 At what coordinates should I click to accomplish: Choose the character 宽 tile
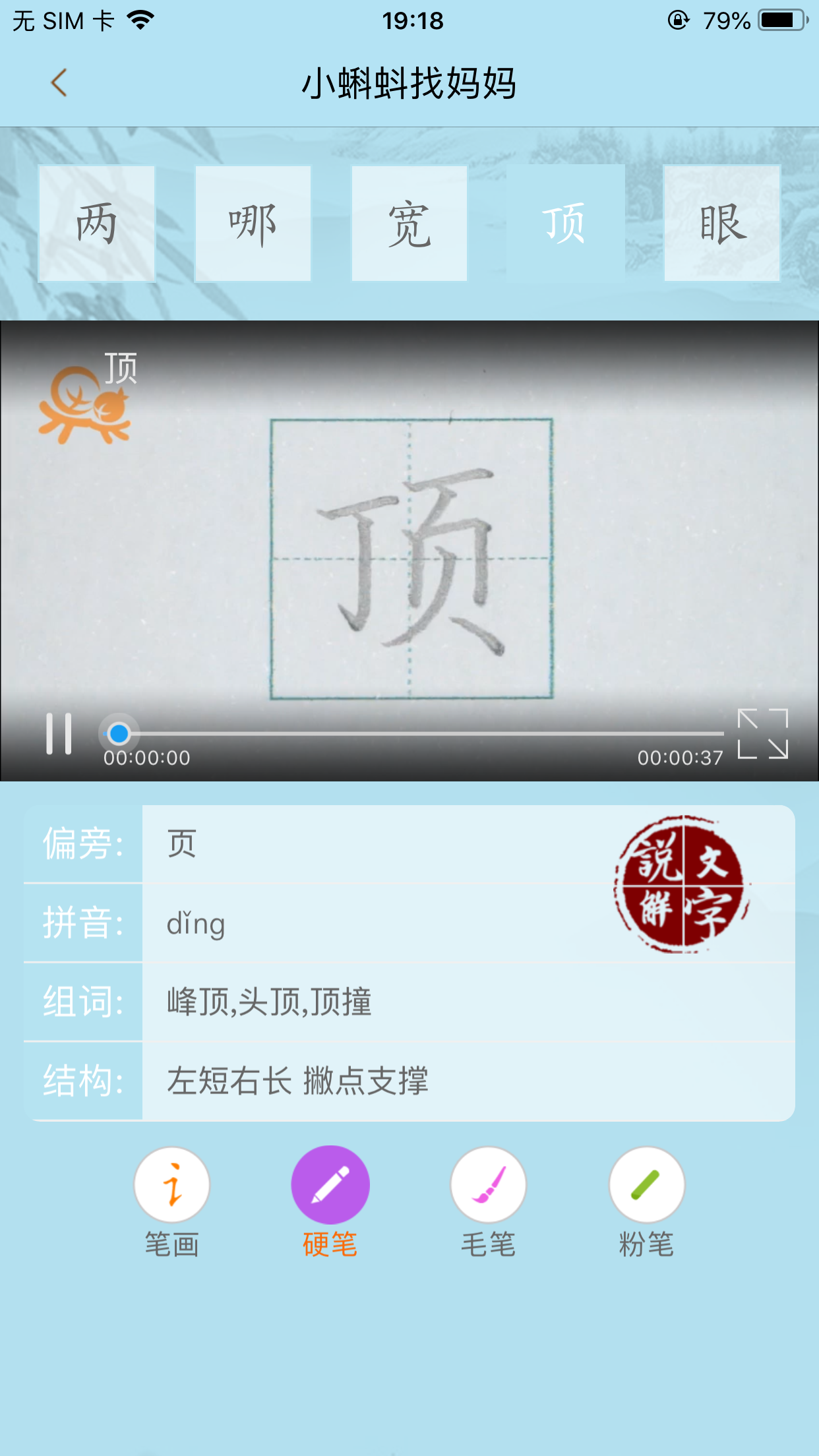(x=409, y=224)
